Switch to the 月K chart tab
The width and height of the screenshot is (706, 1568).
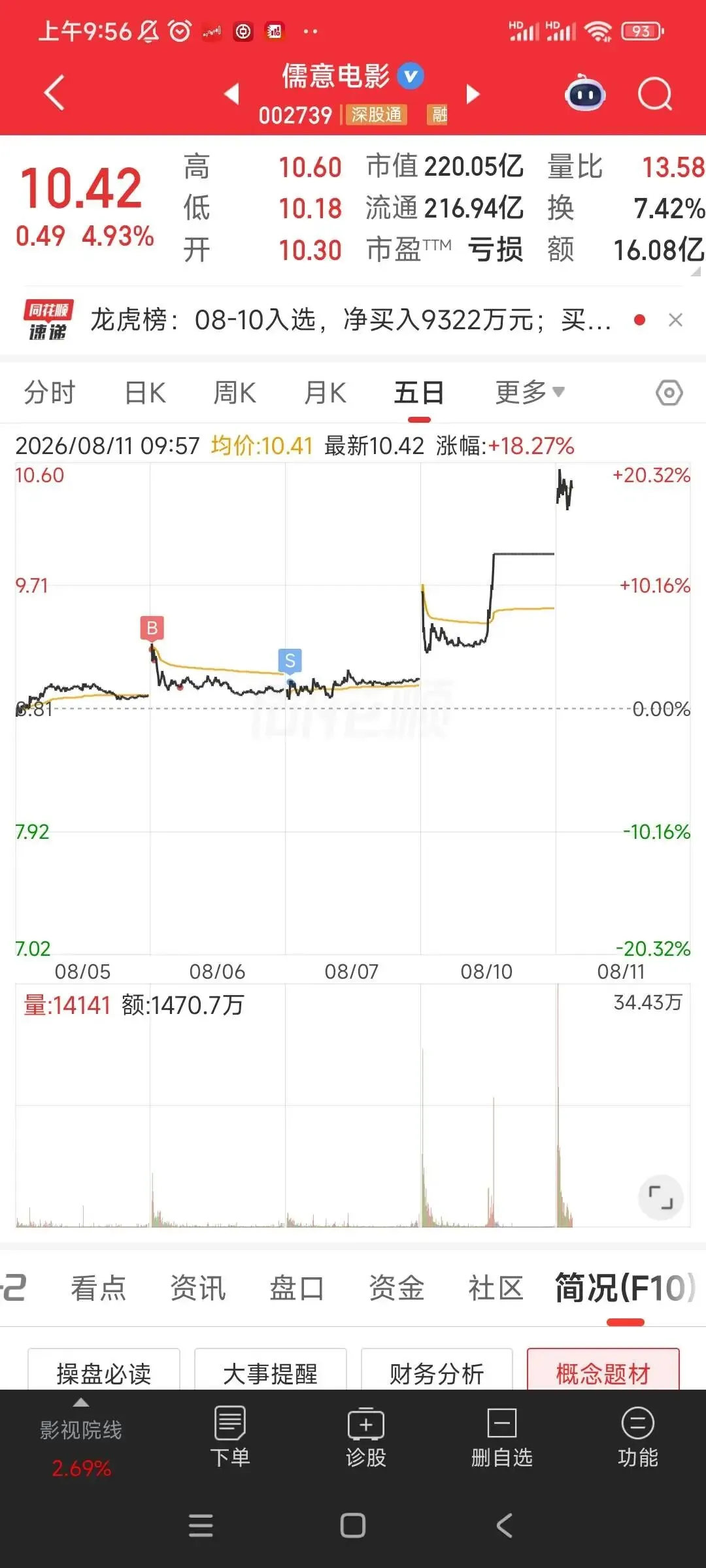click(325, 393)
